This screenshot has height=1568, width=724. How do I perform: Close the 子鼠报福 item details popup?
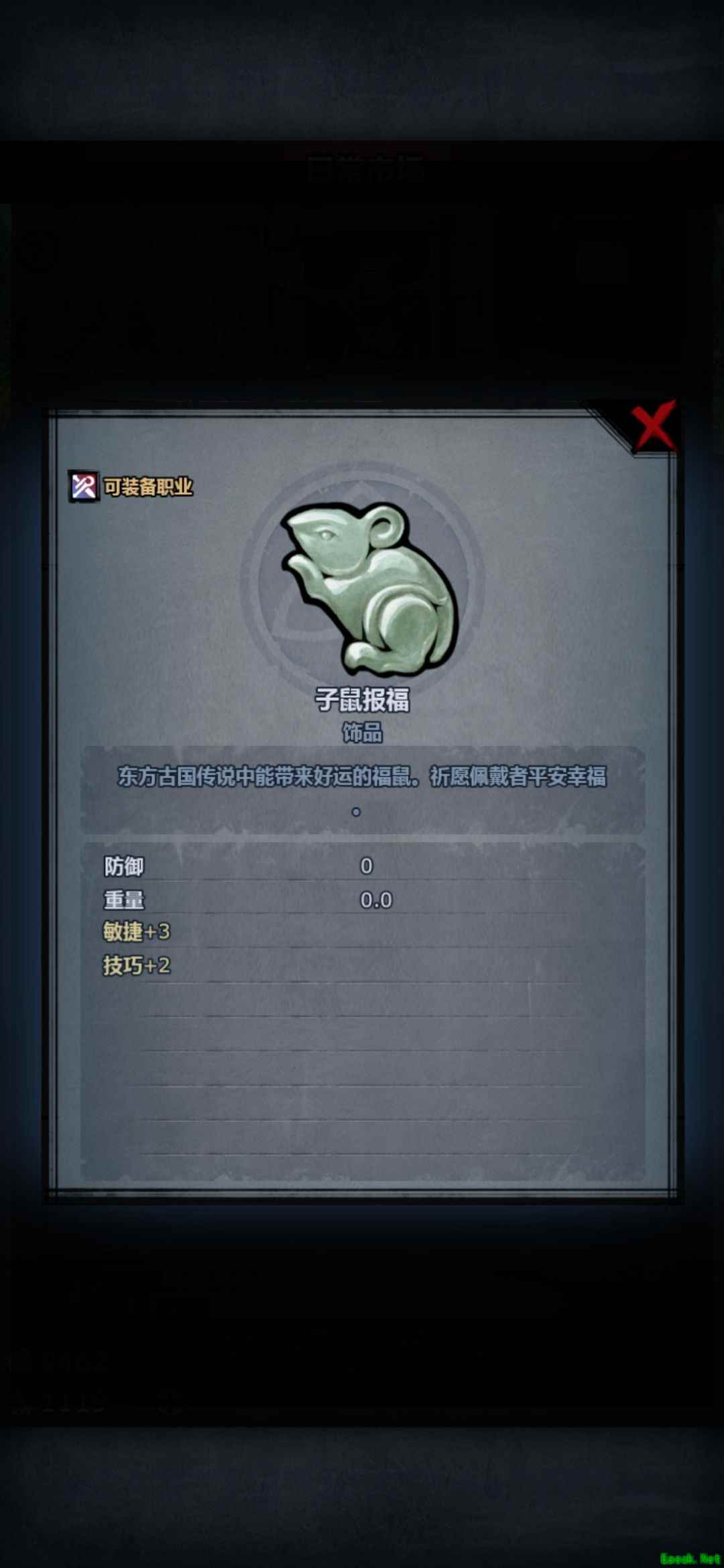[x=653, y=426]
